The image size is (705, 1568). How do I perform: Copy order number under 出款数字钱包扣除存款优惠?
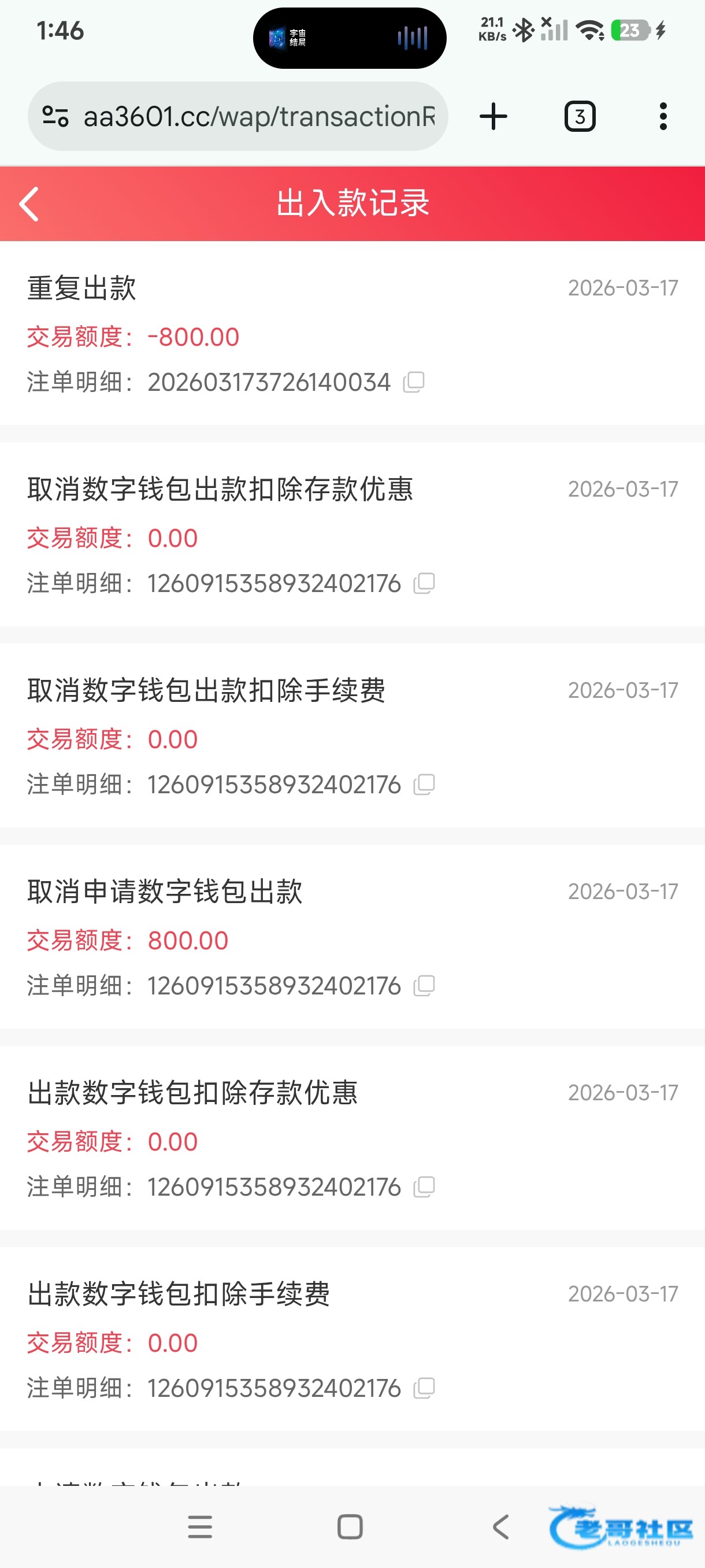tap(424, 1187)
